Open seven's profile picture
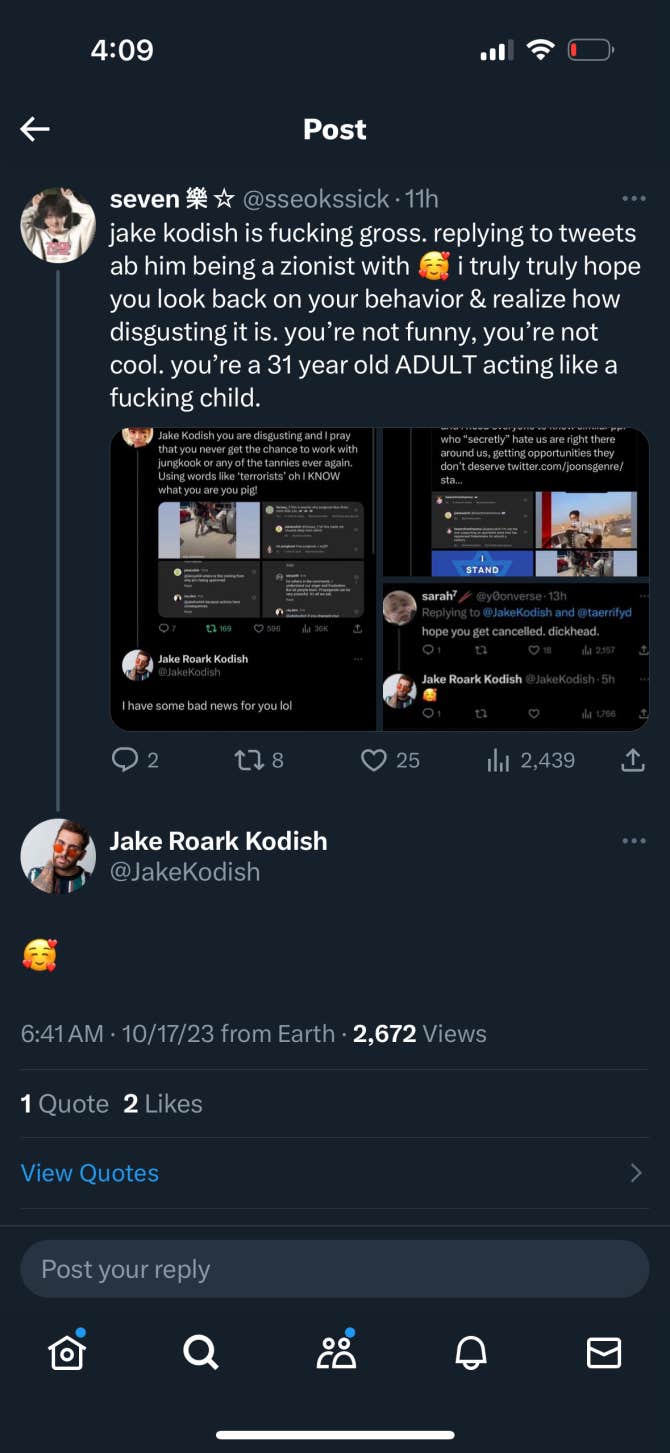Screen dimensions: 670x1453 (x=58, y=223)
